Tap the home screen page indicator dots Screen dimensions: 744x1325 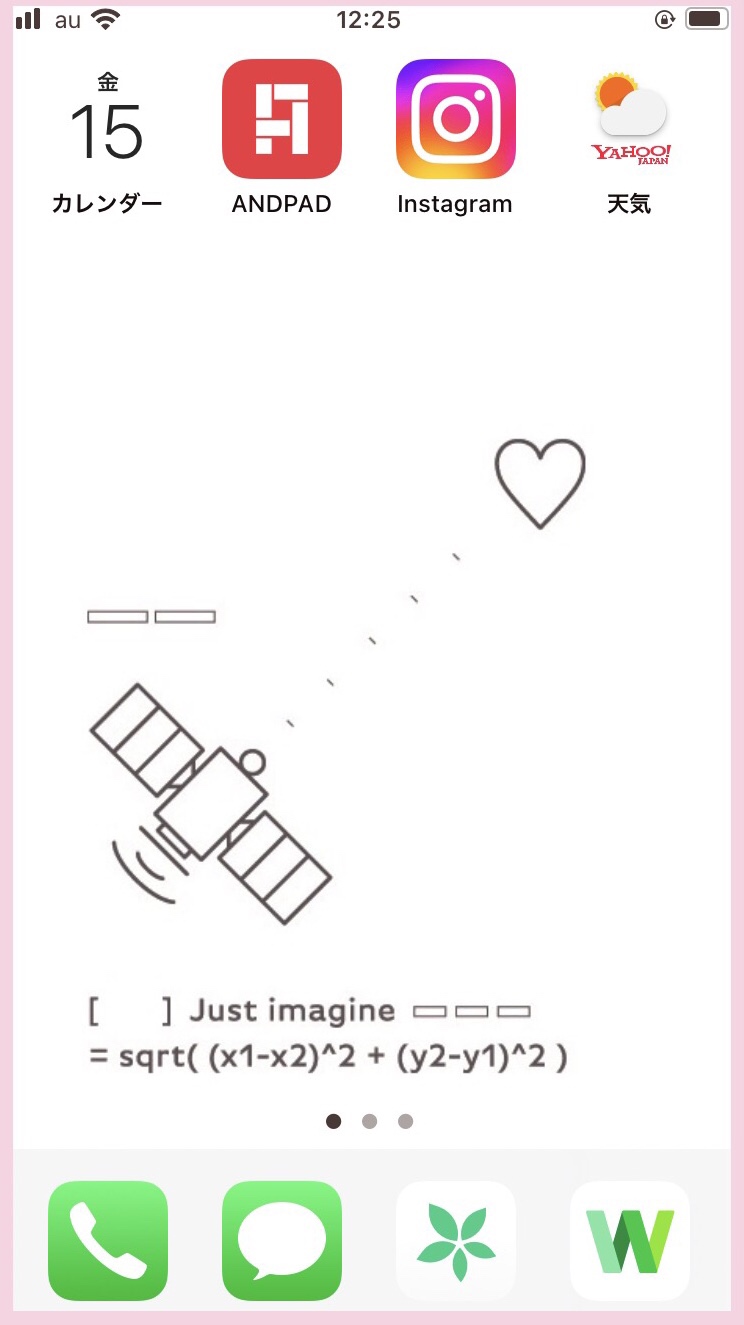(370, 1121)
